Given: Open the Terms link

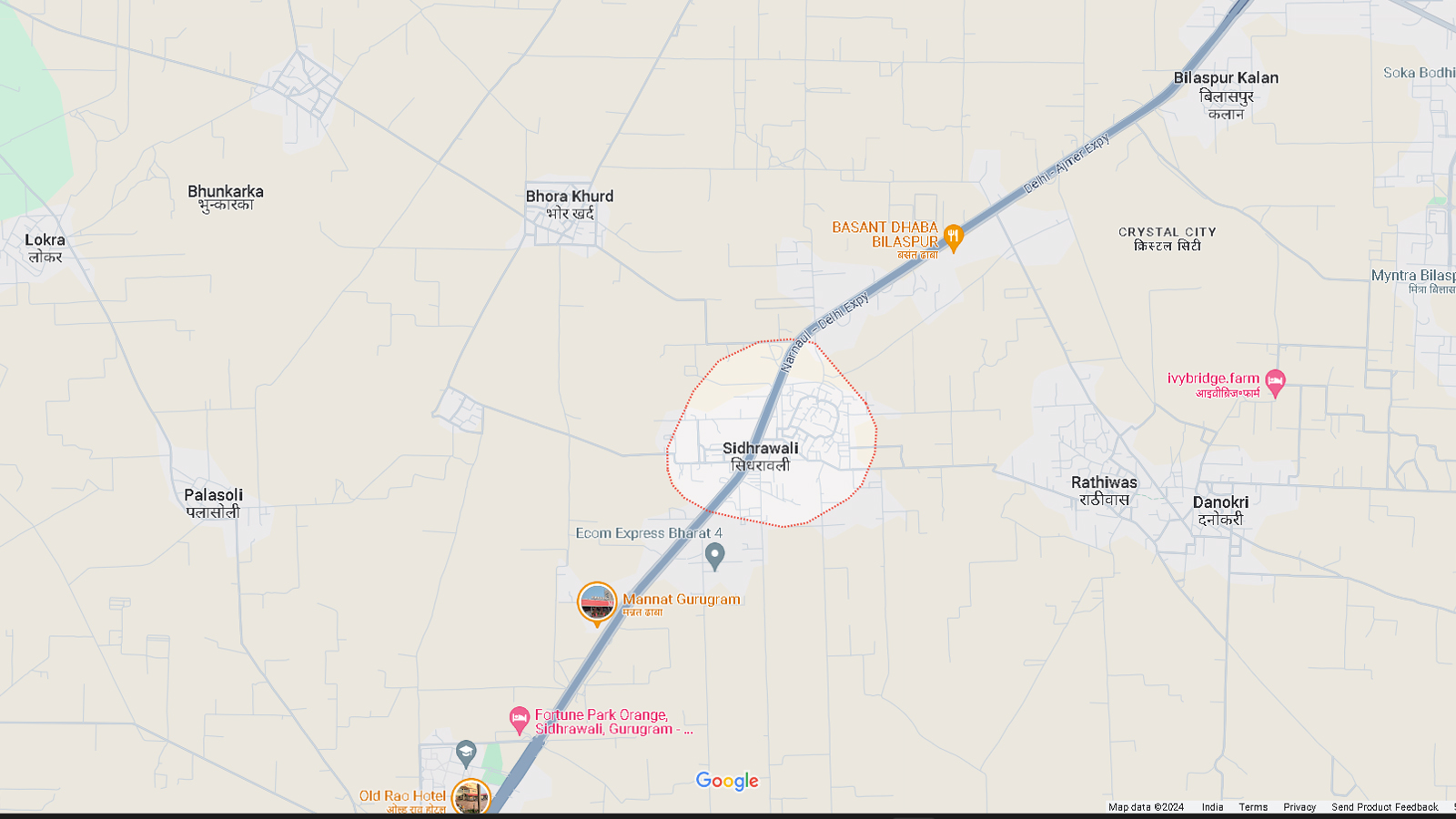Looking at the screenshot, I should [1253, 807].
